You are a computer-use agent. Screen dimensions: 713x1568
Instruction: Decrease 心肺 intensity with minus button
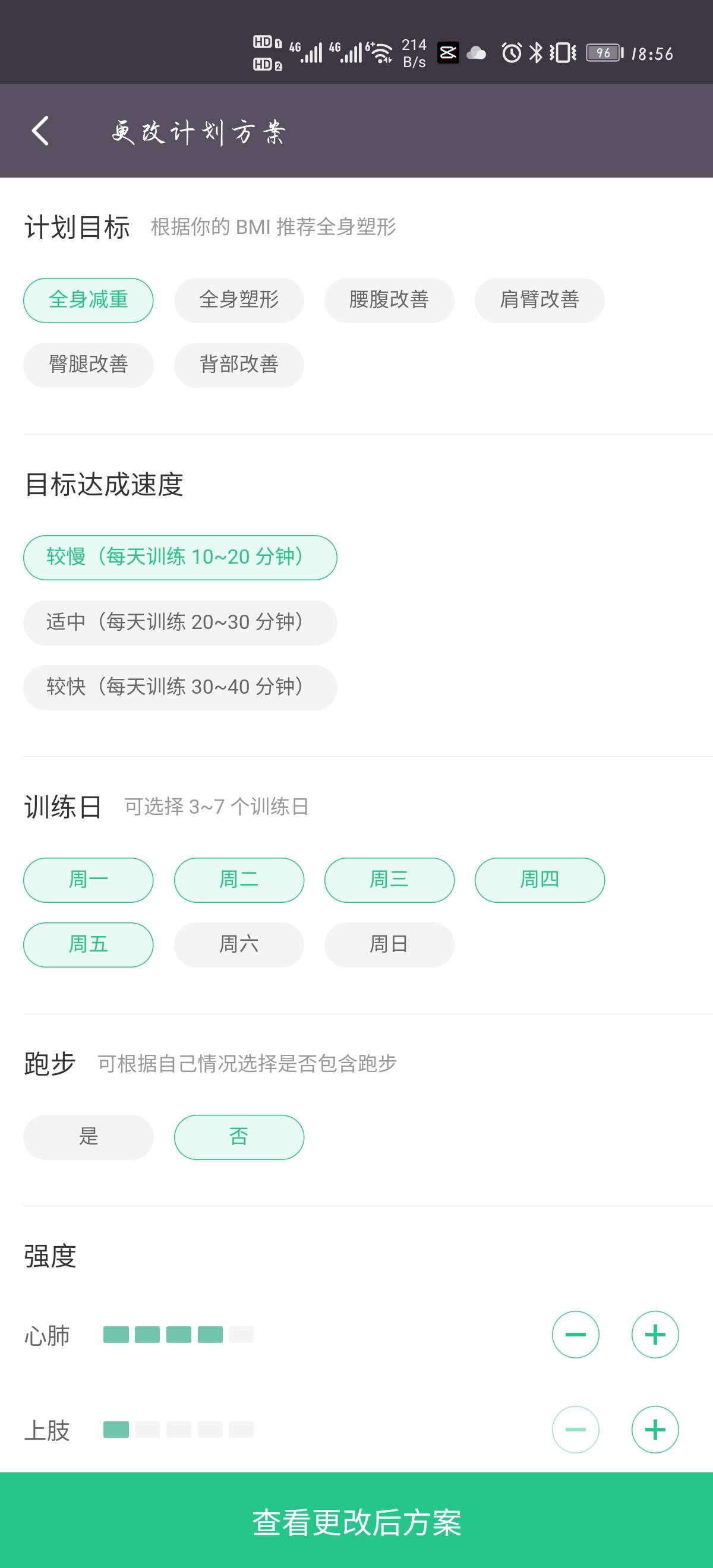tap(575, 1334)
